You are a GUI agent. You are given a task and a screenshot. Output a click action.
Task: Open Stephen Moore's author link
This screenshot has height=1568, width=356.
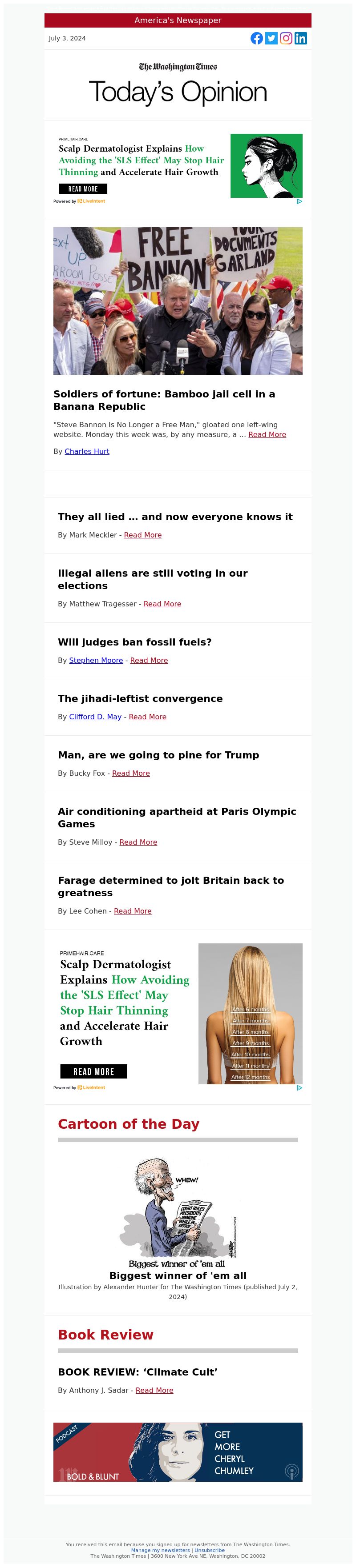click(96, 661)
